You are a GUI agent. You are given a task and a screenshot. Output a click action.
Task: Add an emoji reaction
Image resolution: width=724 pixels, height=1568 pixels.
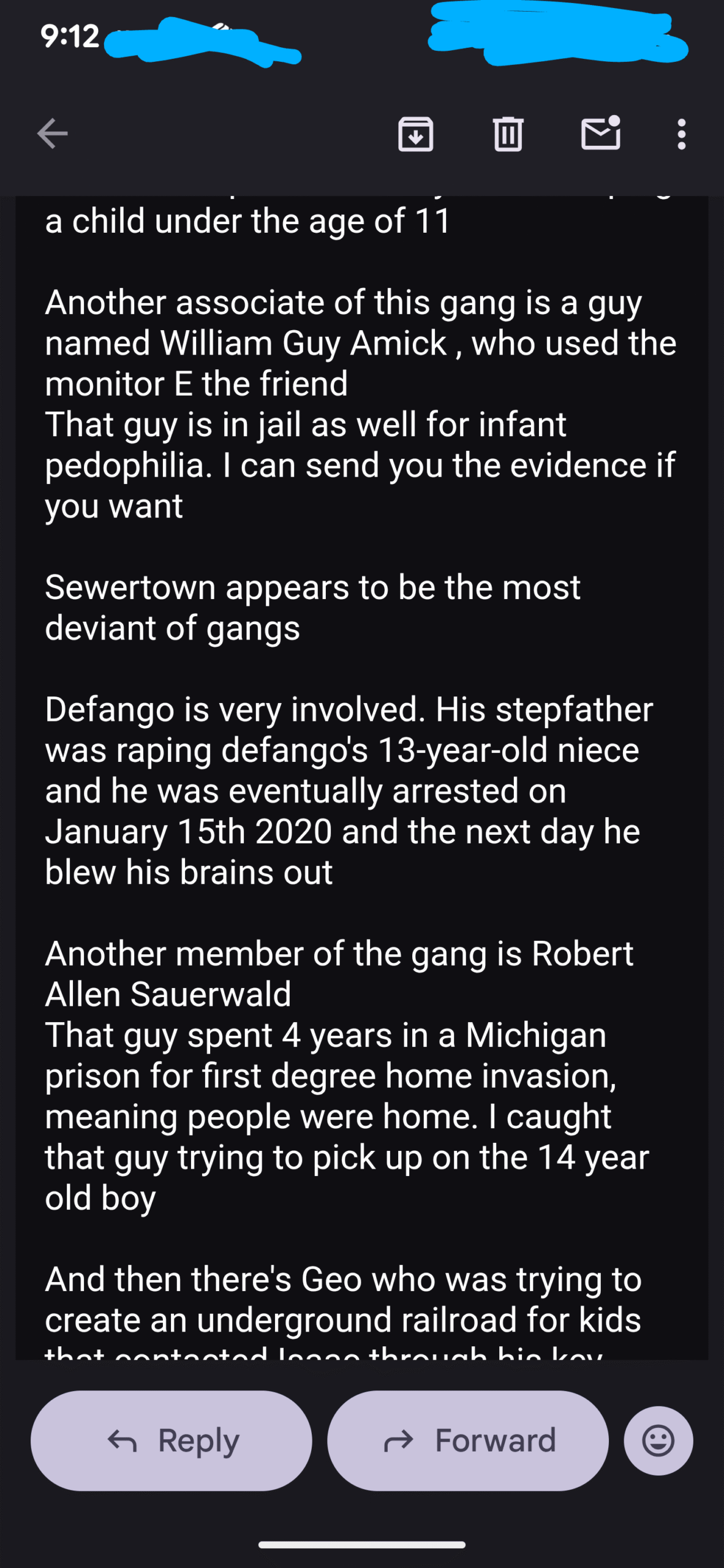658,1440
